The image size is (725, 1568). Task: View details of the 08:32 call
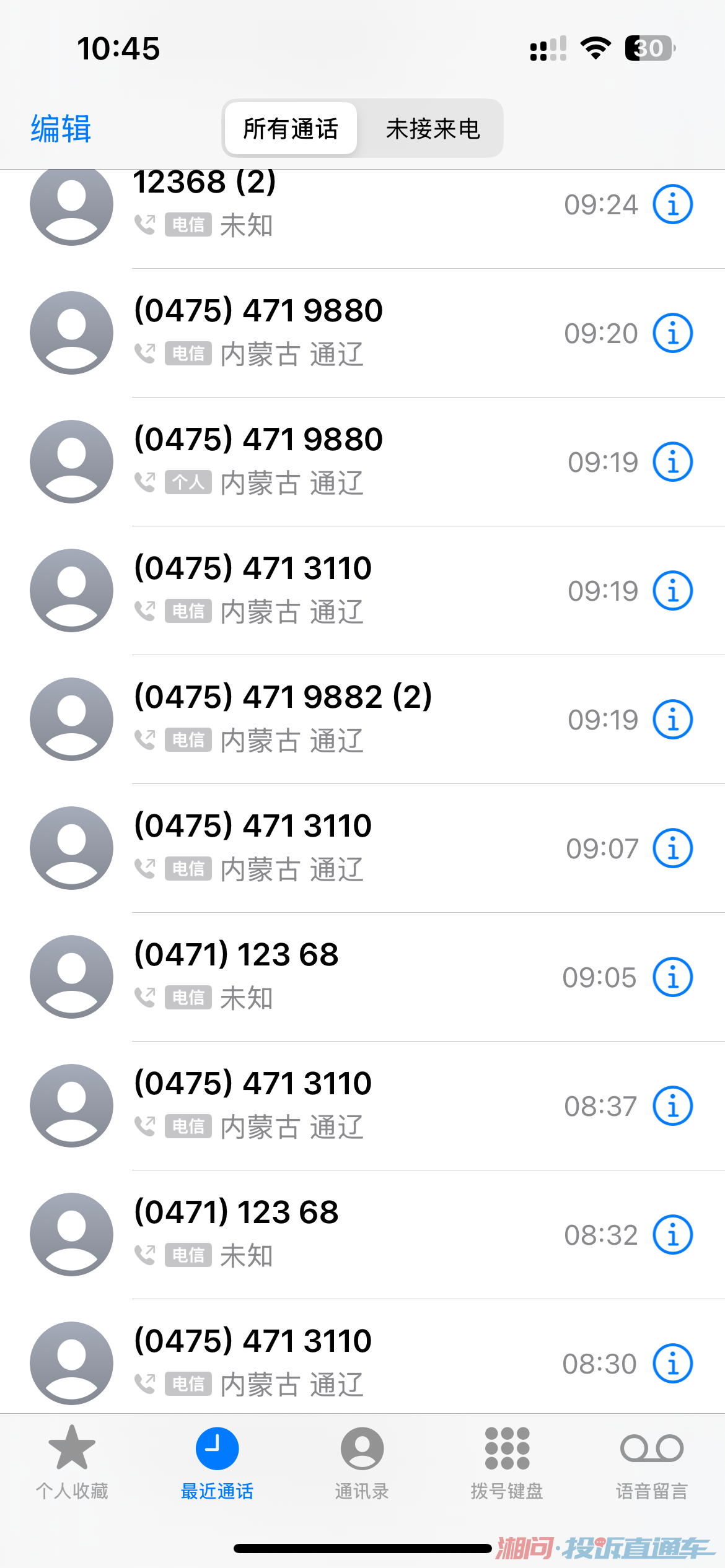pyautogui.click(x=672, y=1235)
